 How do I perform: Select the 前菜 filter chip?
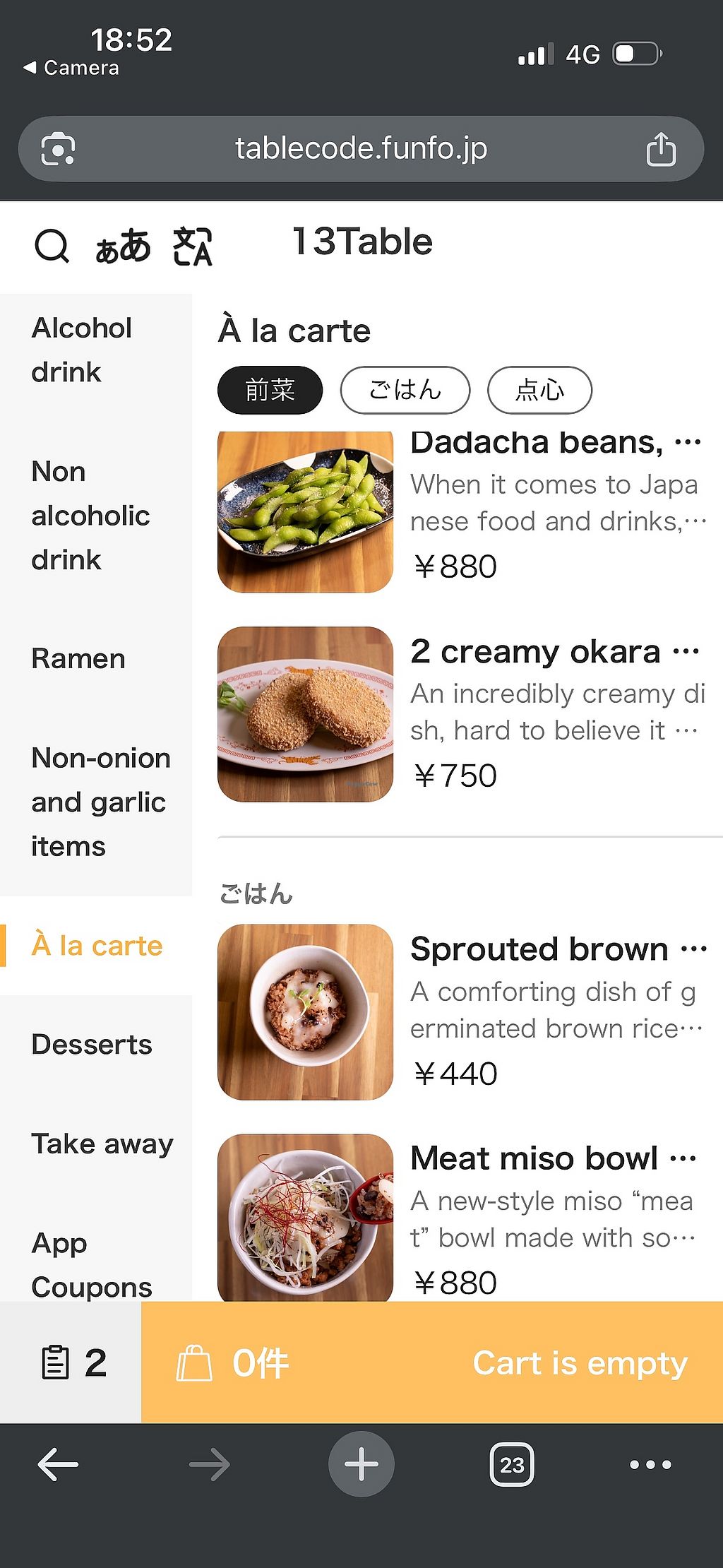[x=270, y=390]
